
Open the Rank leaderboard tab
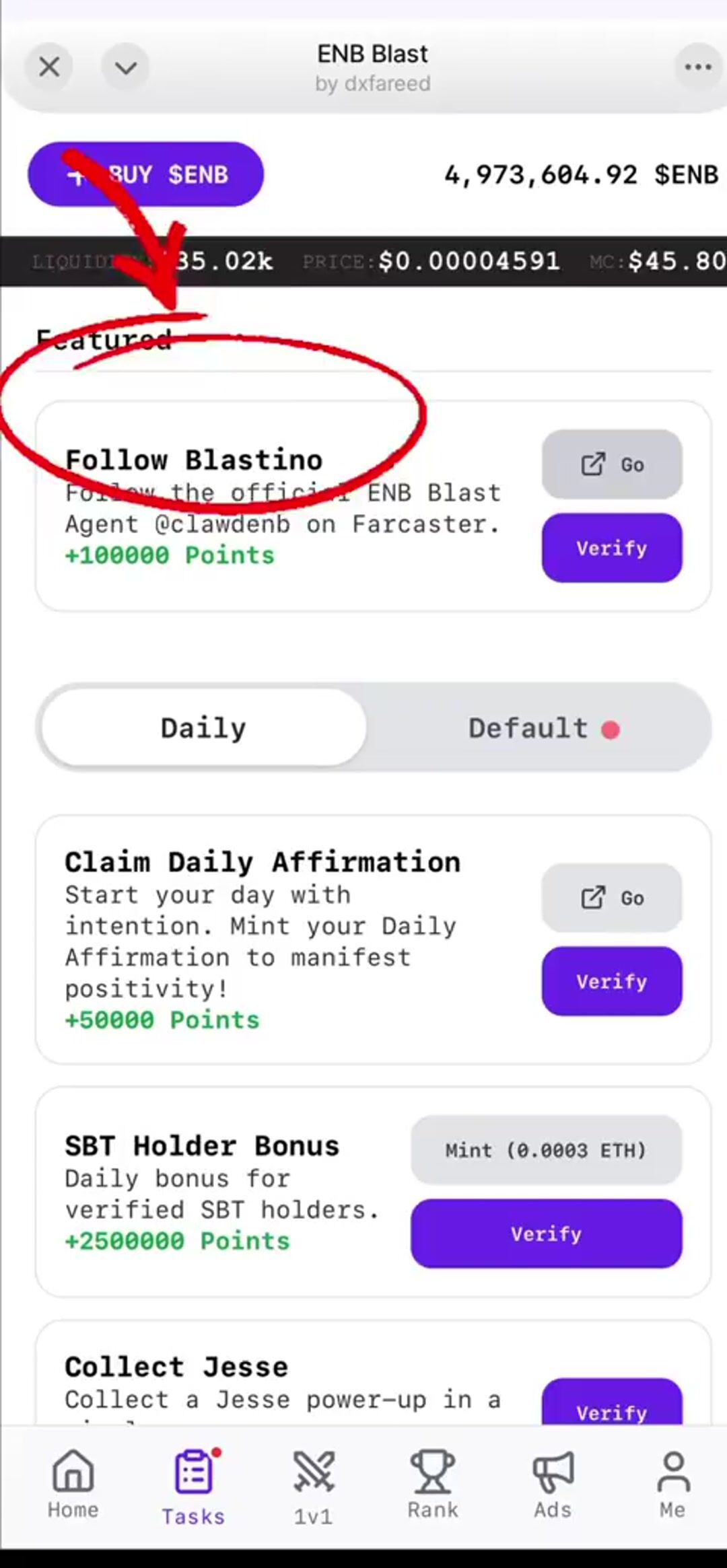click(433, 1483)
